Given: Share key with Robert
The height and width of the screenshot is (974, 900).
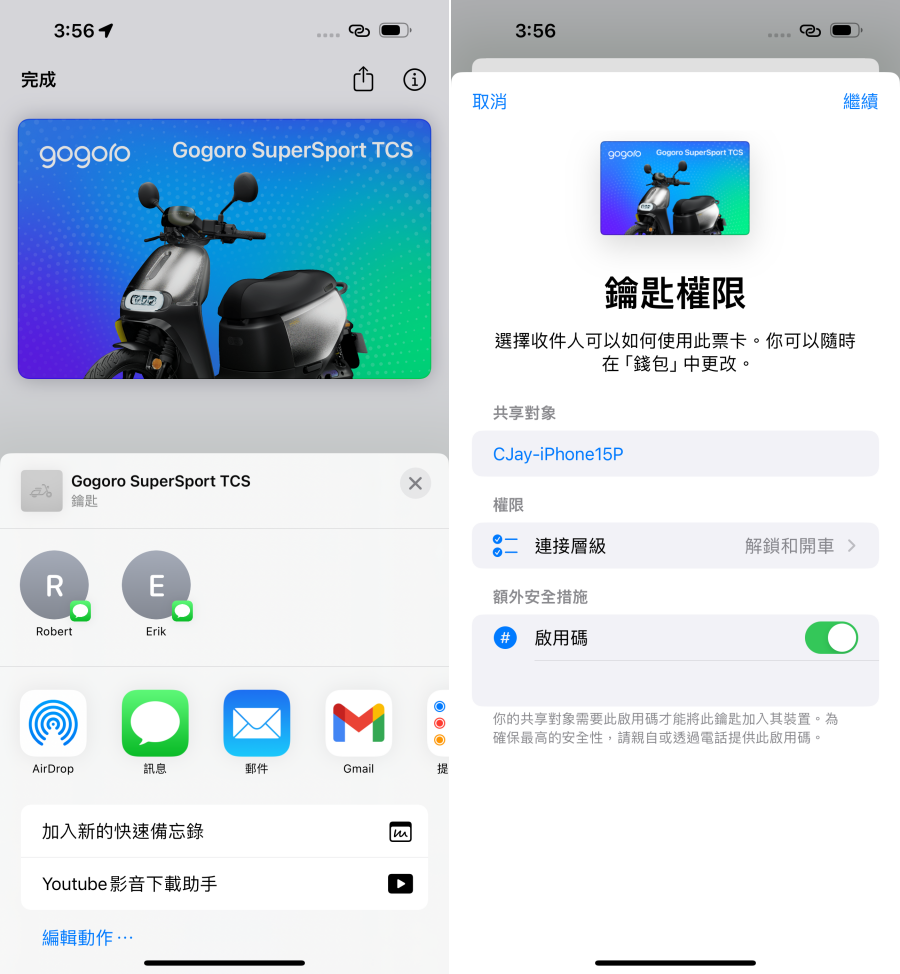Looking at the screenshot, I should pos(55,585).
